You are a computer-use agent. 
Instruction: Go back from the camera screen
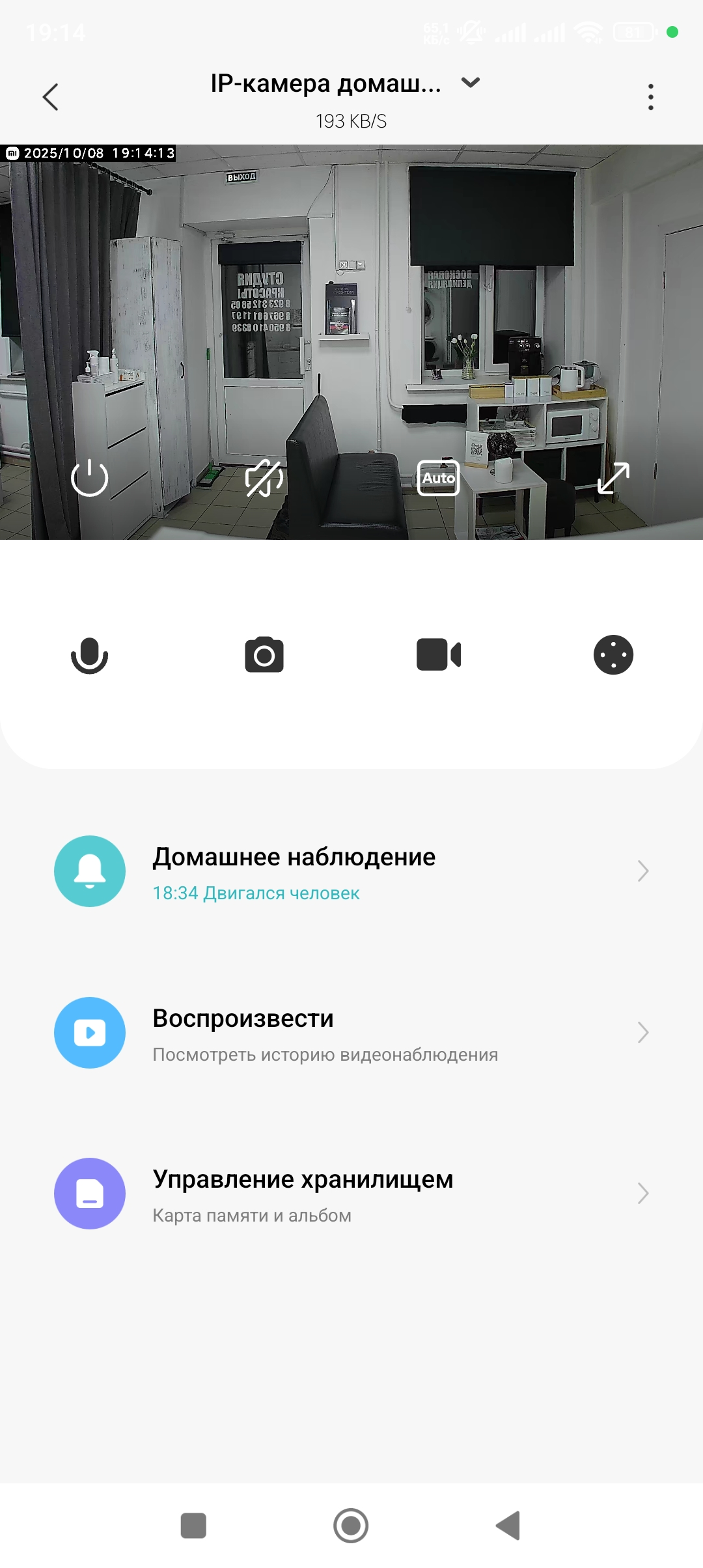coord(51,98)
